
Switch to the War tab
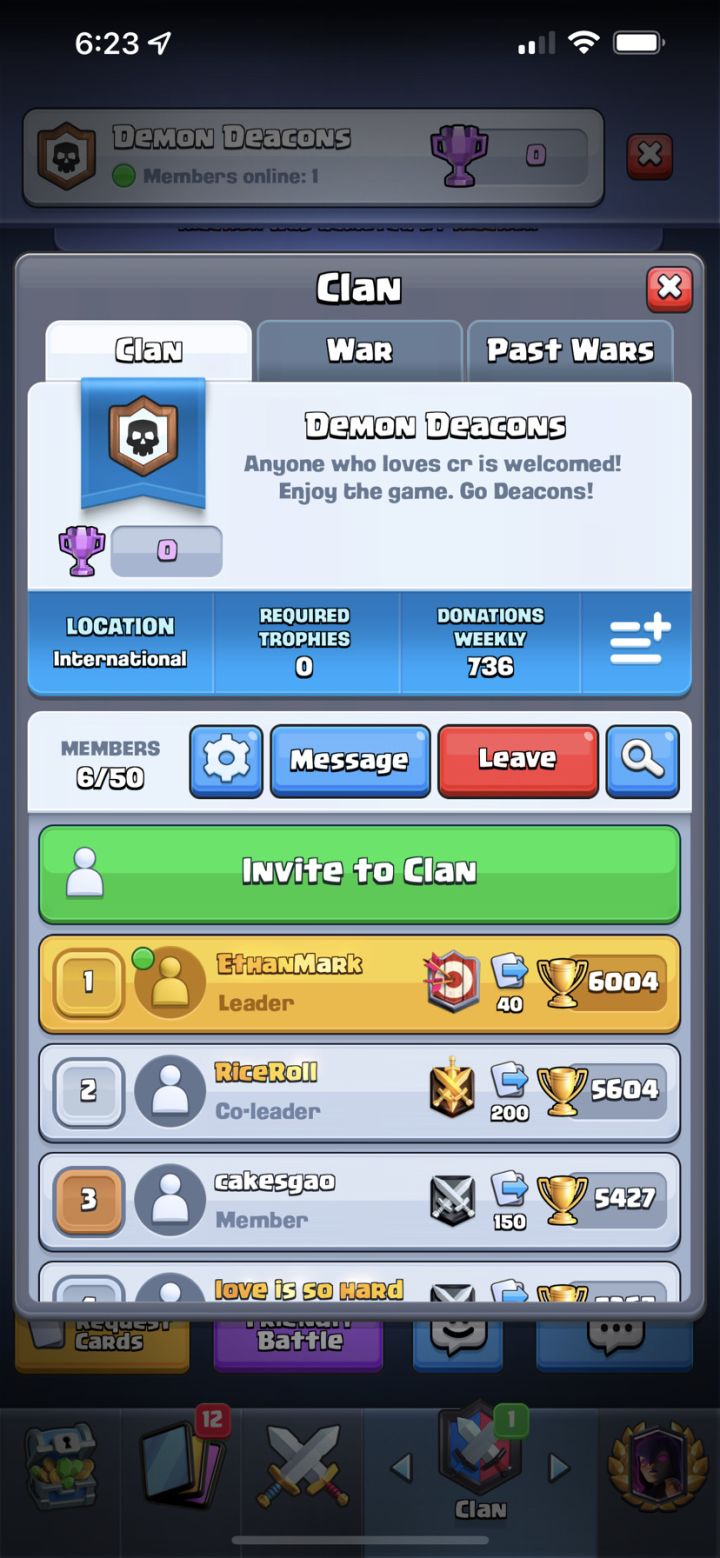(358, 351)
